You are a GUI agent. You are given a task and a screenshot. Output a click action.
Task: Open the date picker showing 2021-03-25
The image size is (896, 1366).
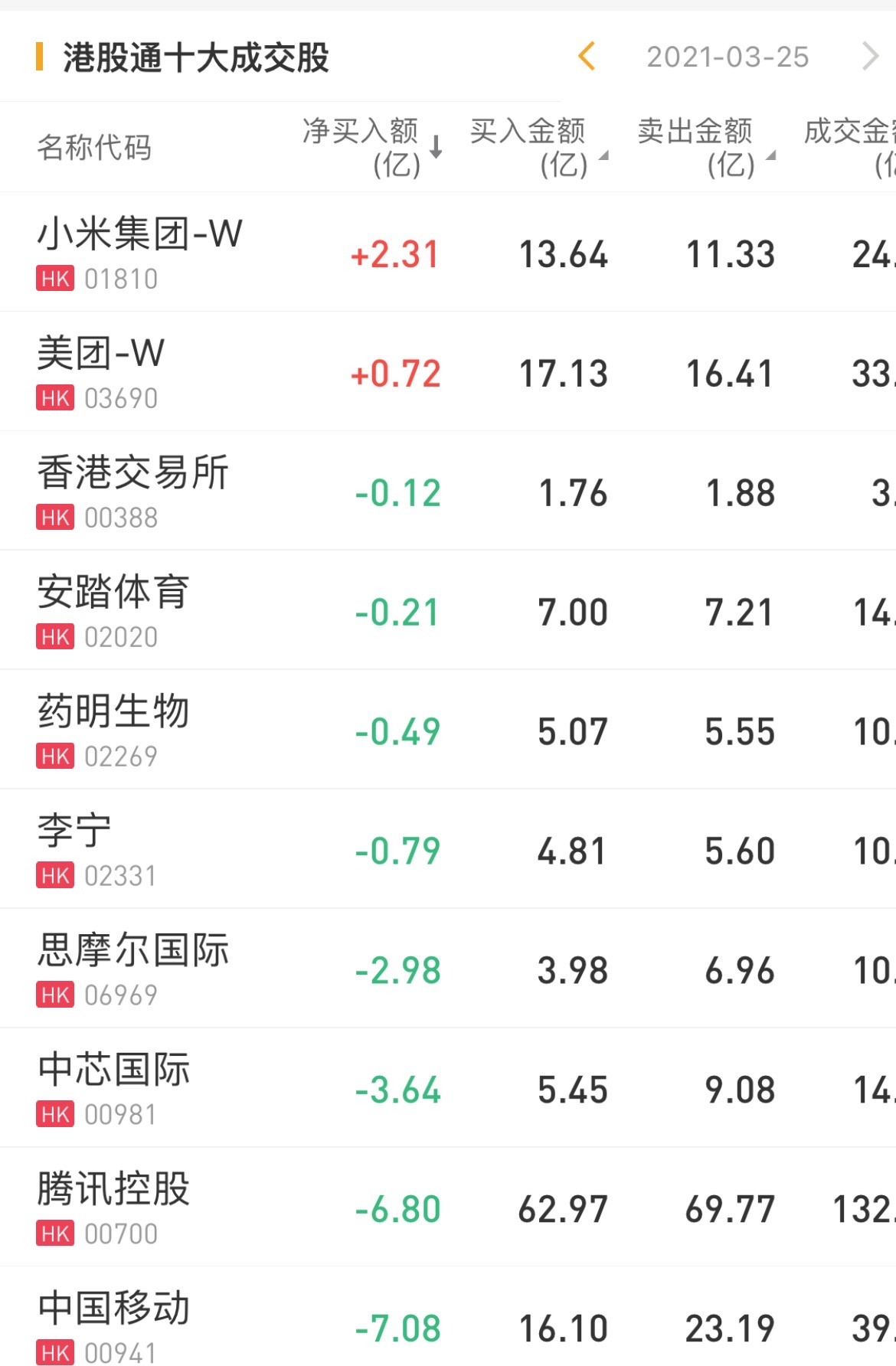click(728, 57)
